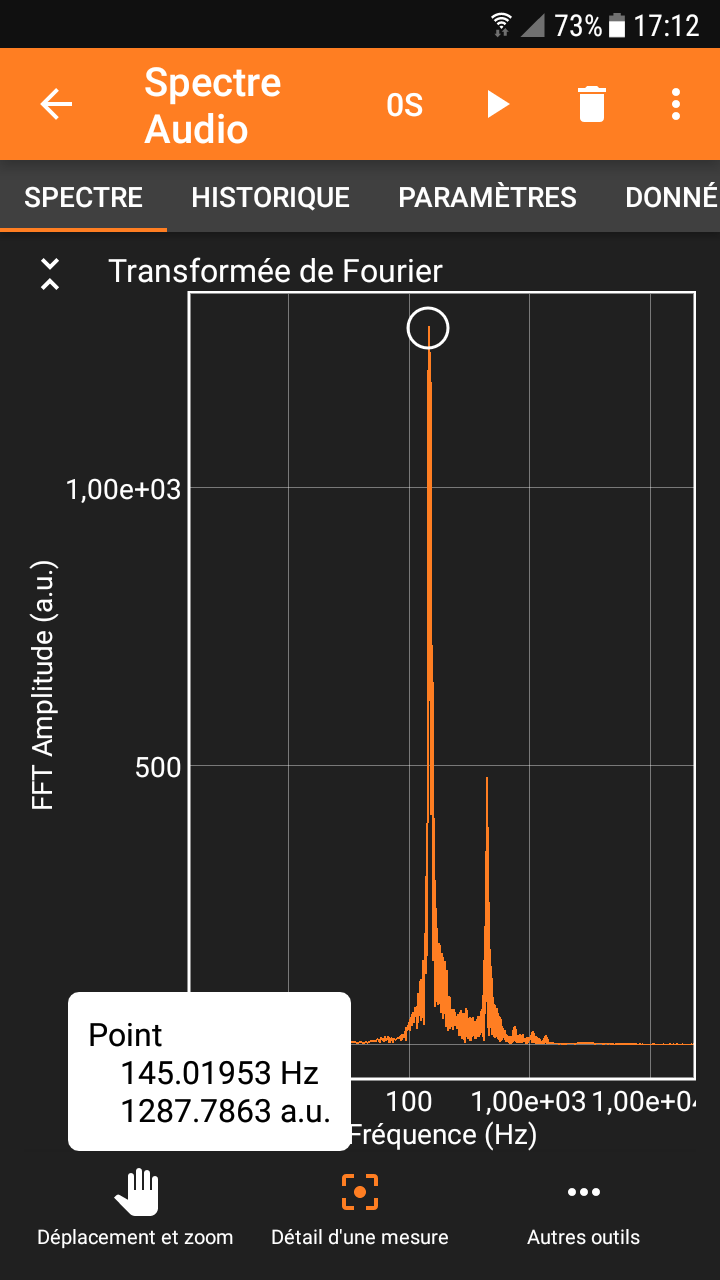The width and height of the screenshot is (720, 1280).
Task: Delete recorded data with the trash icon
Action: coord(592,104)
